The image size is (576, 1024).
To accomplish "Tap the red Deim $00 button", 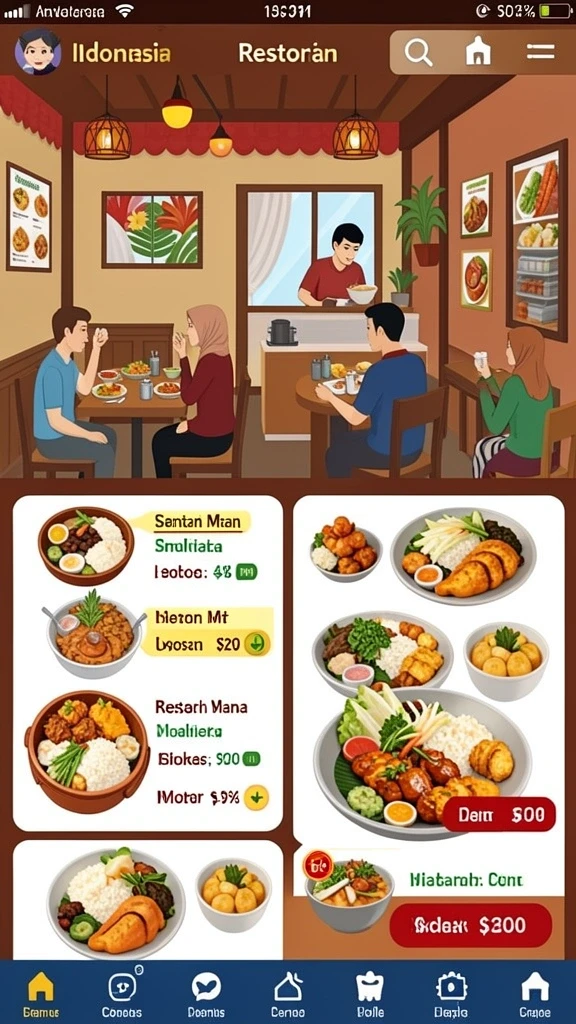I will (x=499, y=814).
